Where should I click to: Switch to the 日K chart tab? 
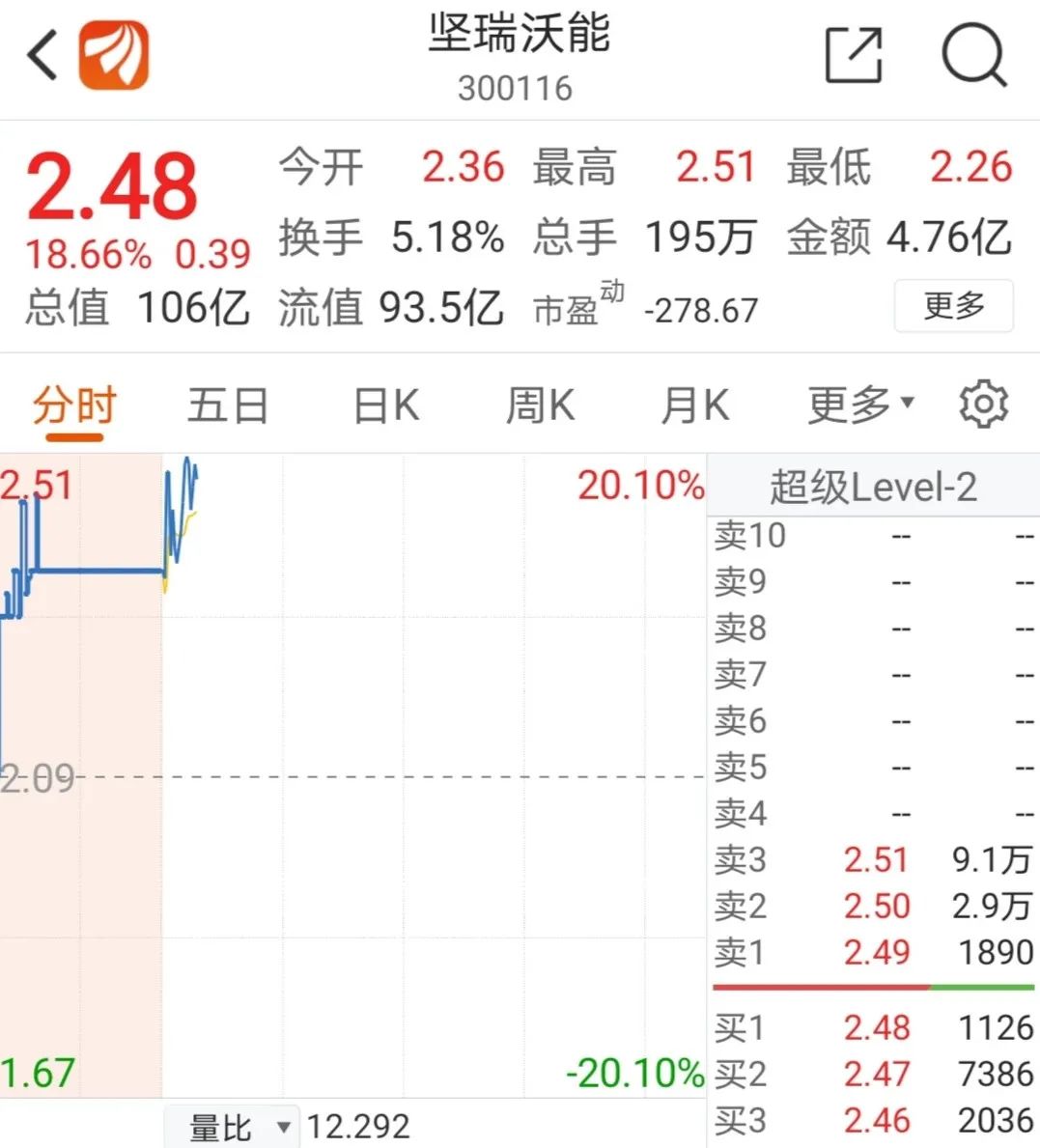pyautogui.click(x=385, y=406)
